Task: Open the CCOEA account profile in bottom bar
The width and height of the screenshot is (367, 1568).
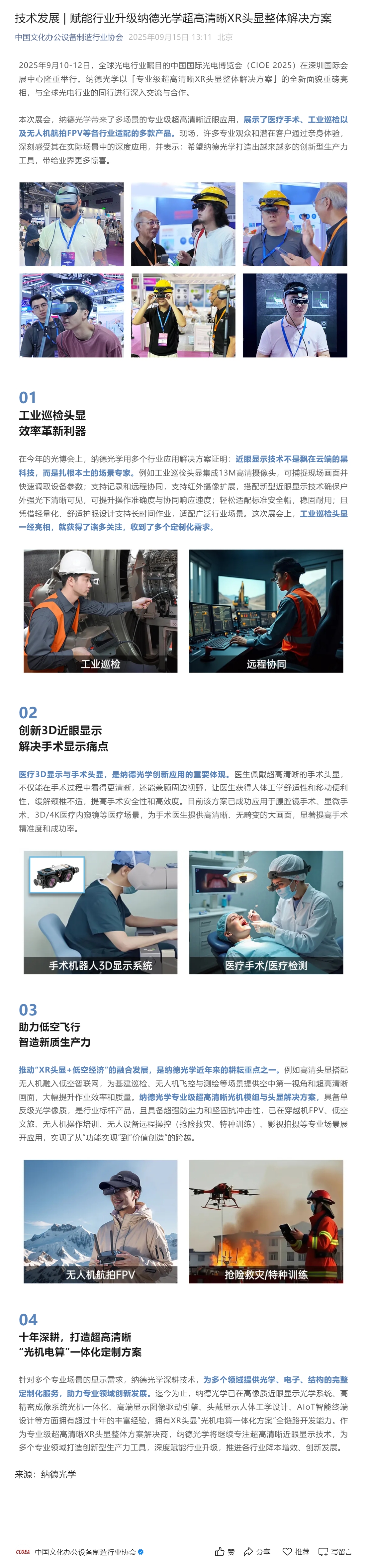Action: coord(79,1552)
